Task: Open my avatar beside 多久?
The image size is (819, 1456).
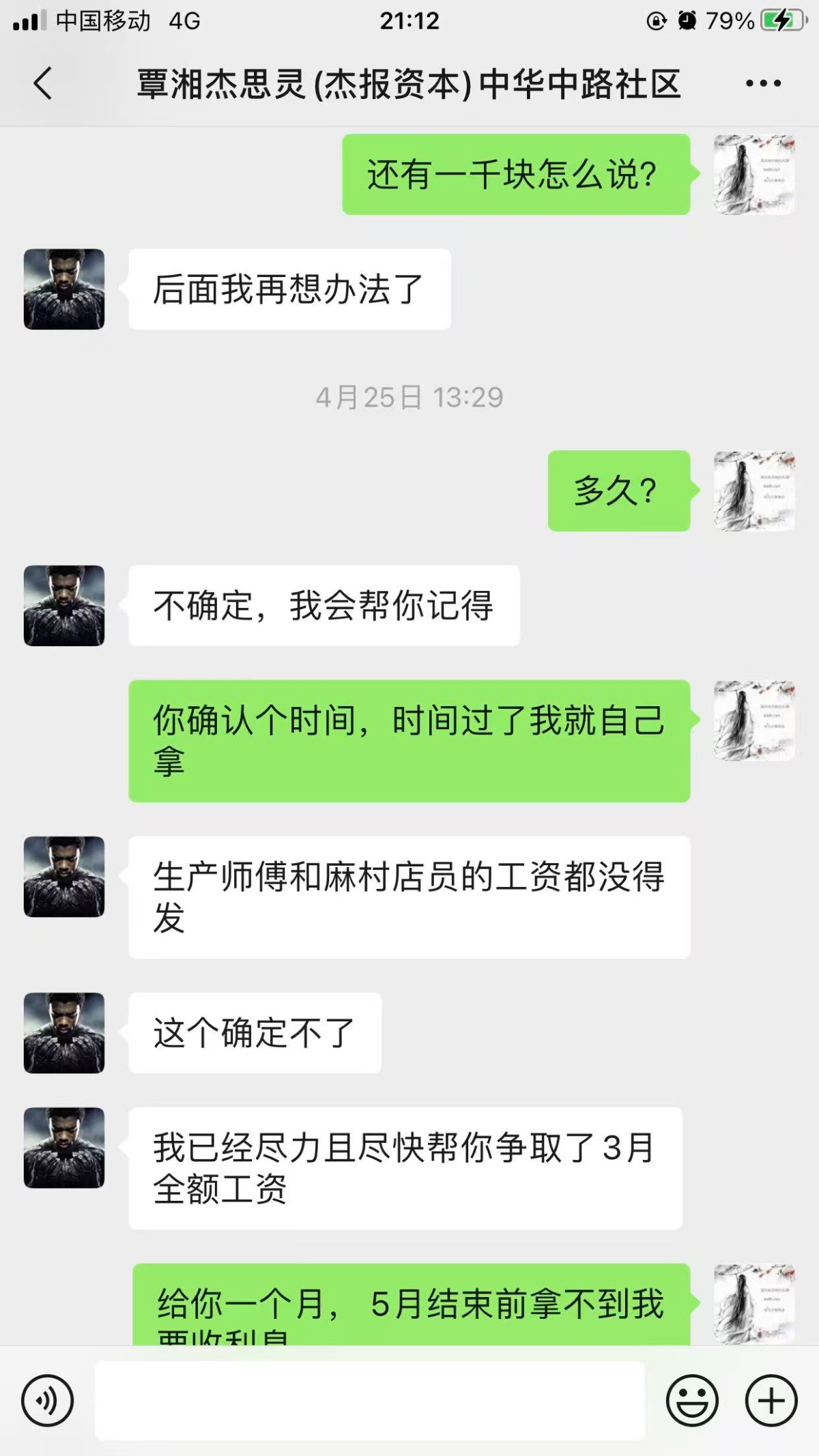Action: click(754, 491)
